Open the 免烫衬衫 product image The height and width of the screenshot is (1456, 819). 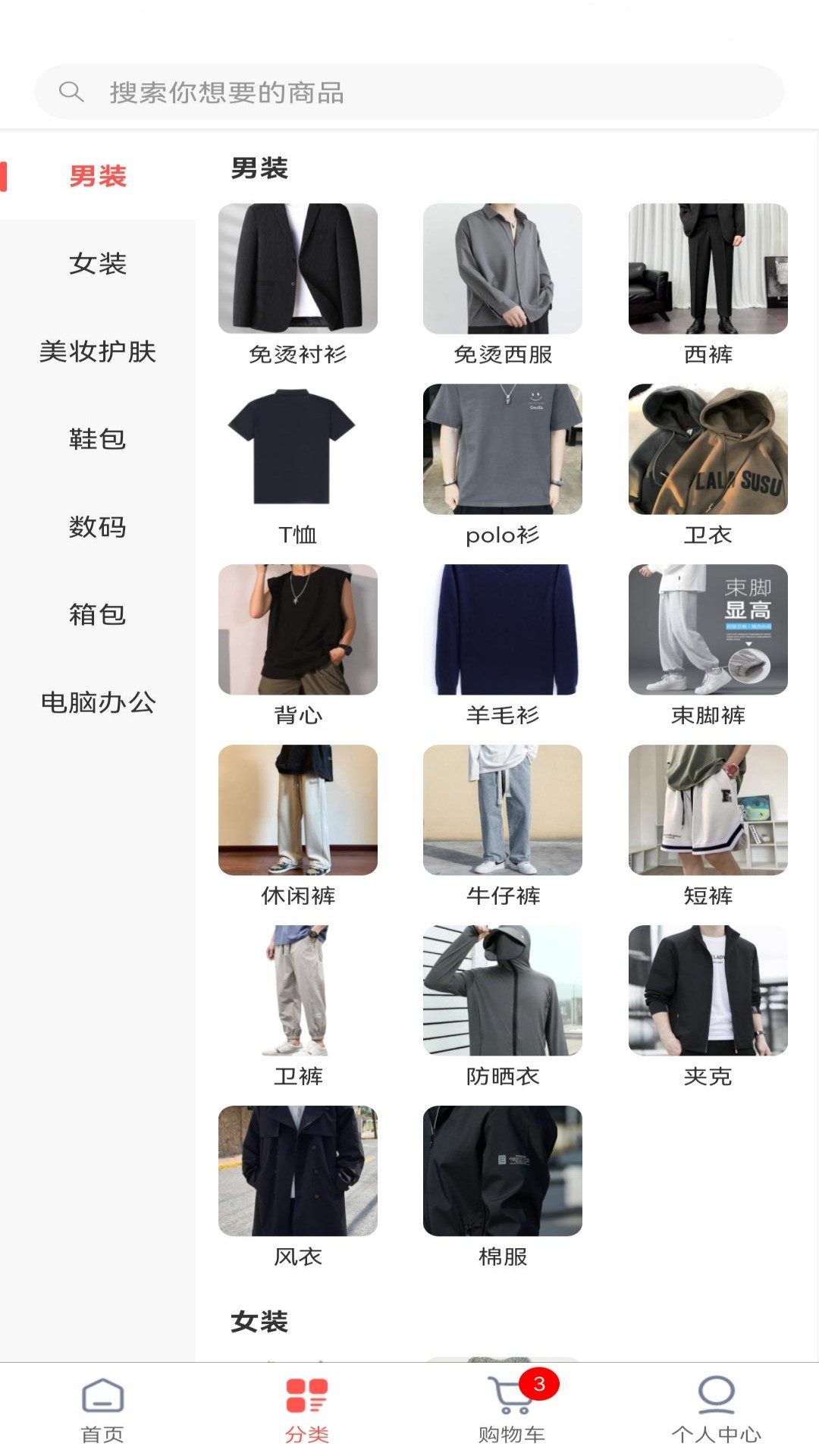pyautogui.click(x=299, y=267)
